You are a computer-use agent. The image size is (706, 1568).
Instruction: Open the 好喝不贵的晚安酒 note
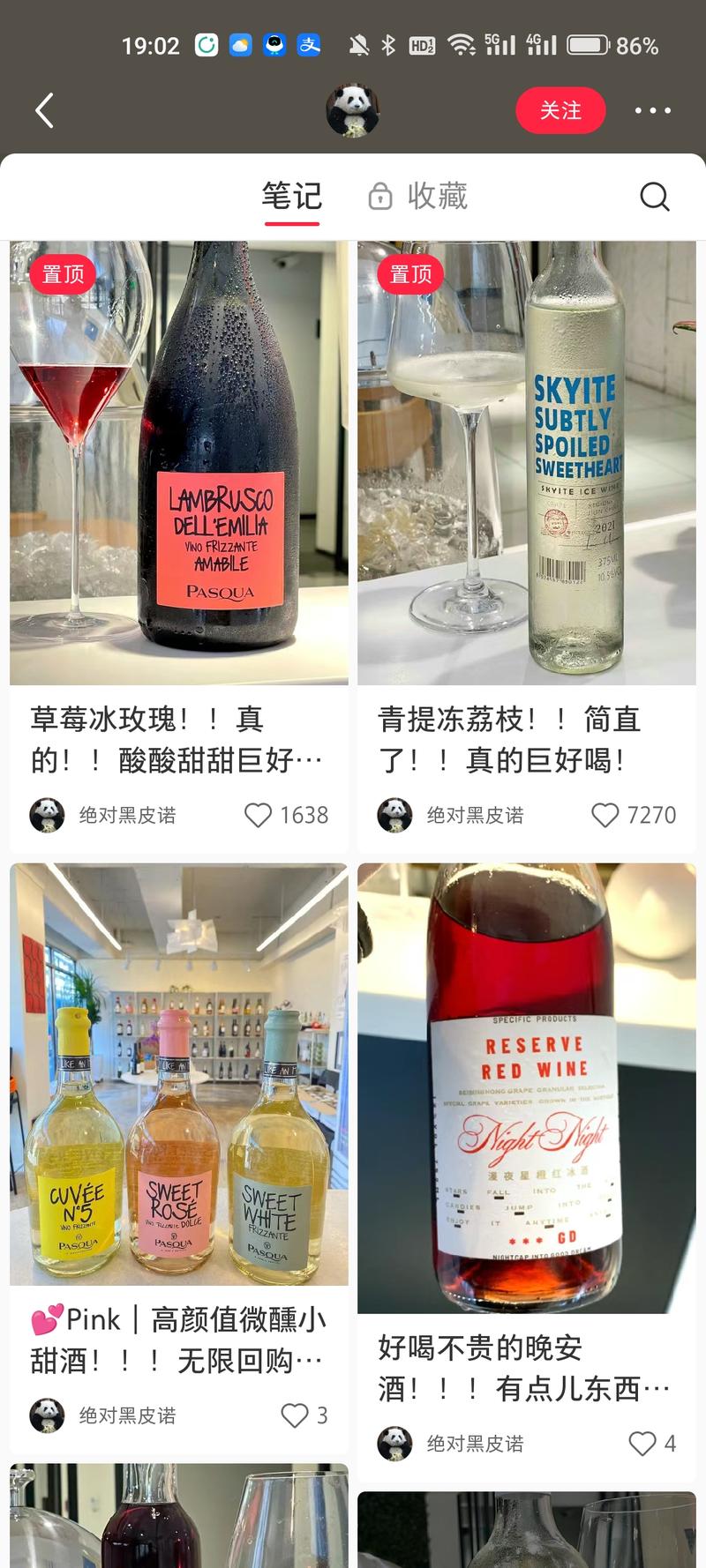click(526, 1087)
